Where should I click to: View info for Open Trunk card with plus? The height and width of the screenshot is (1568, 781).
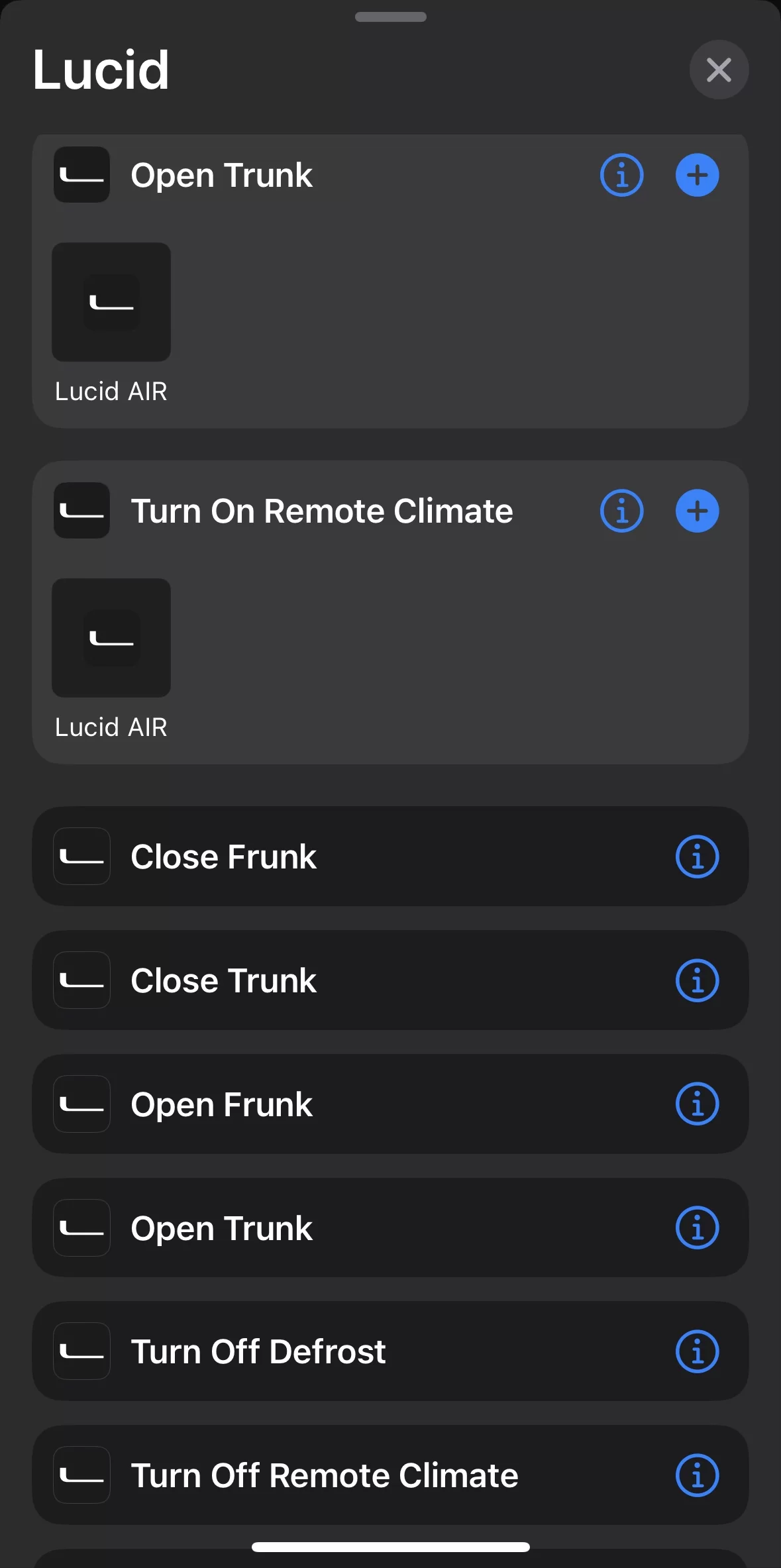point(621,176)
